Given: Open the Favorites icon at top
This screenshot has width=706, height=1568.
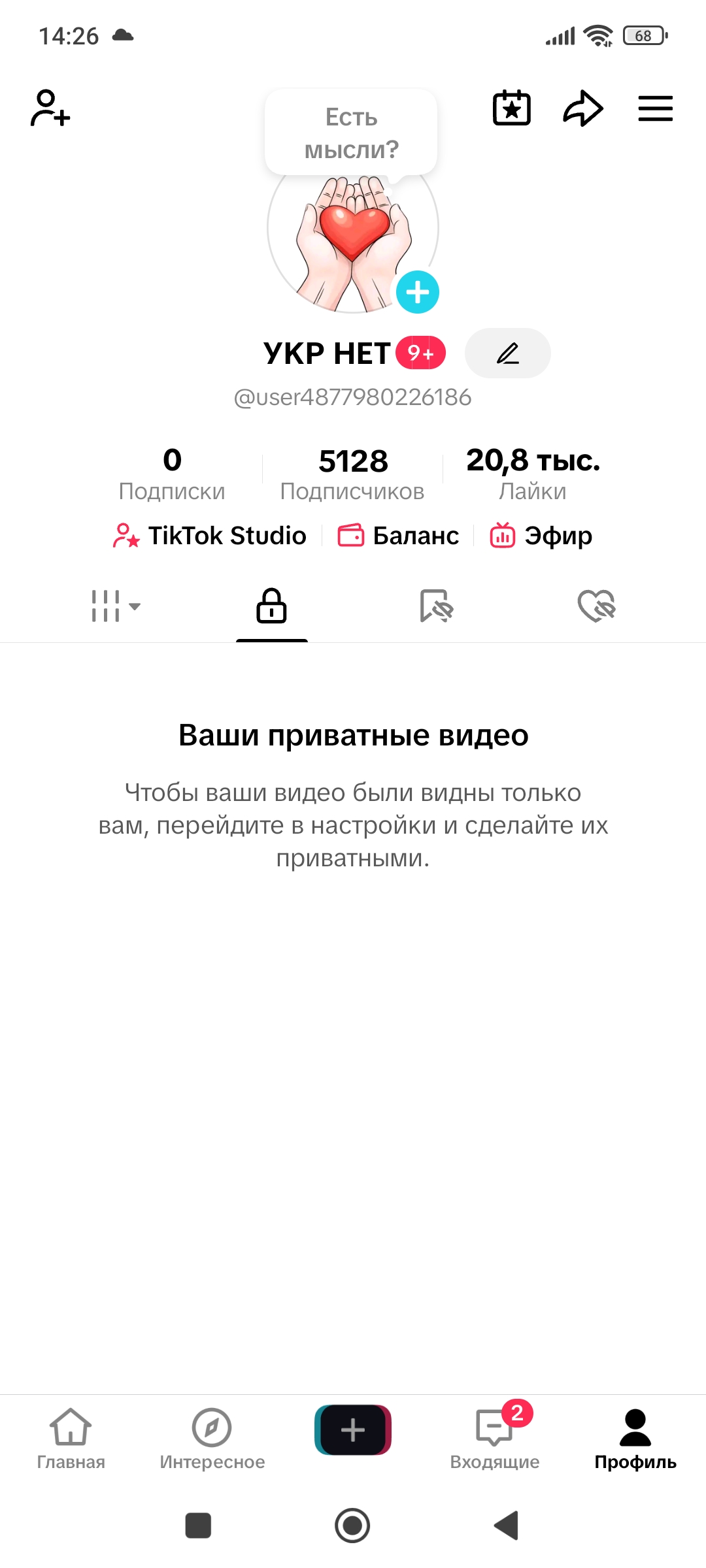Looking at the screenshot, I should [x=512, y=108].
